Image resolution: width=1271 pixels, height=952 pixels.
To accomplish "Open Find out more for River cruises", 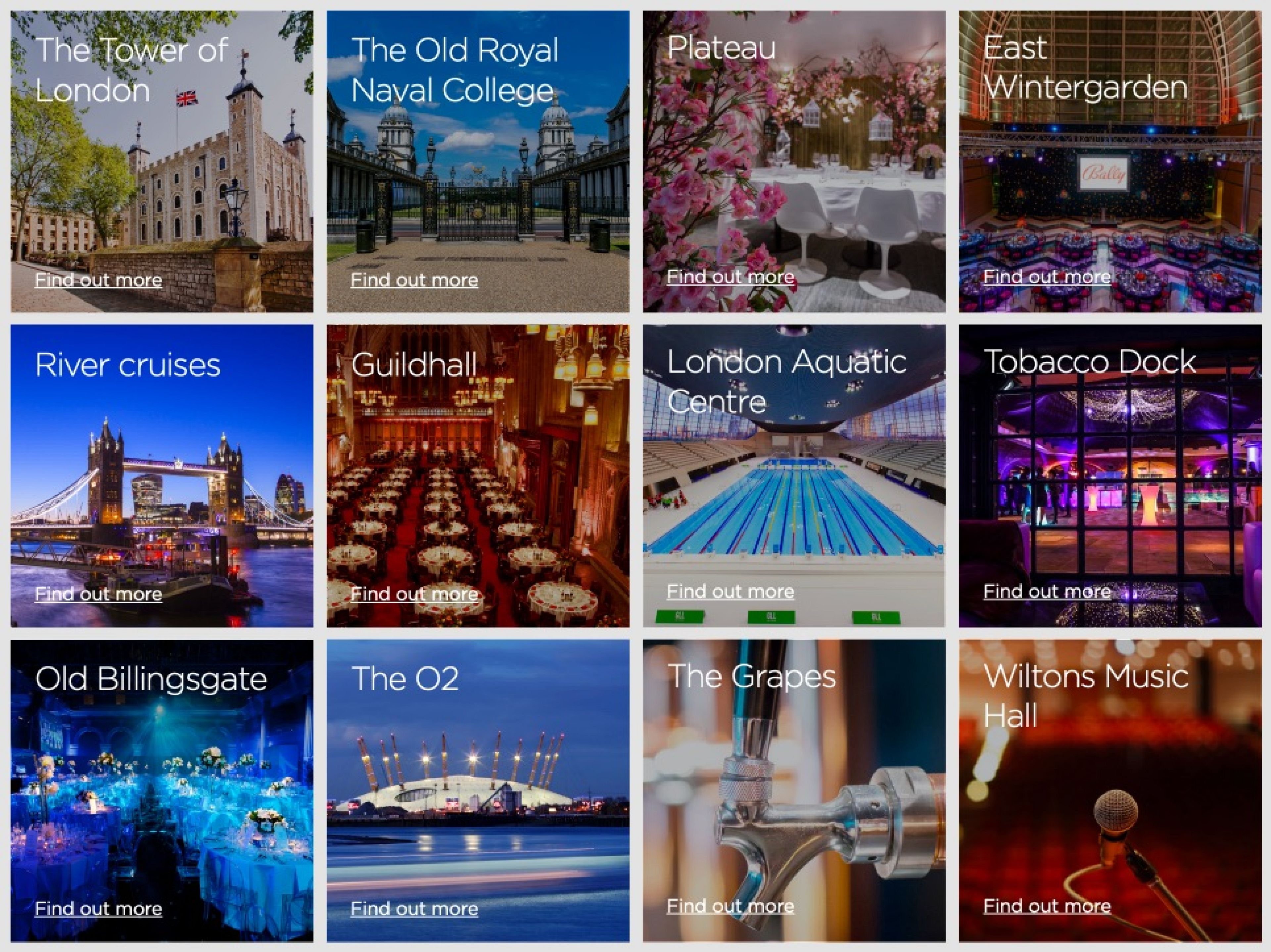I will point(98,594).
